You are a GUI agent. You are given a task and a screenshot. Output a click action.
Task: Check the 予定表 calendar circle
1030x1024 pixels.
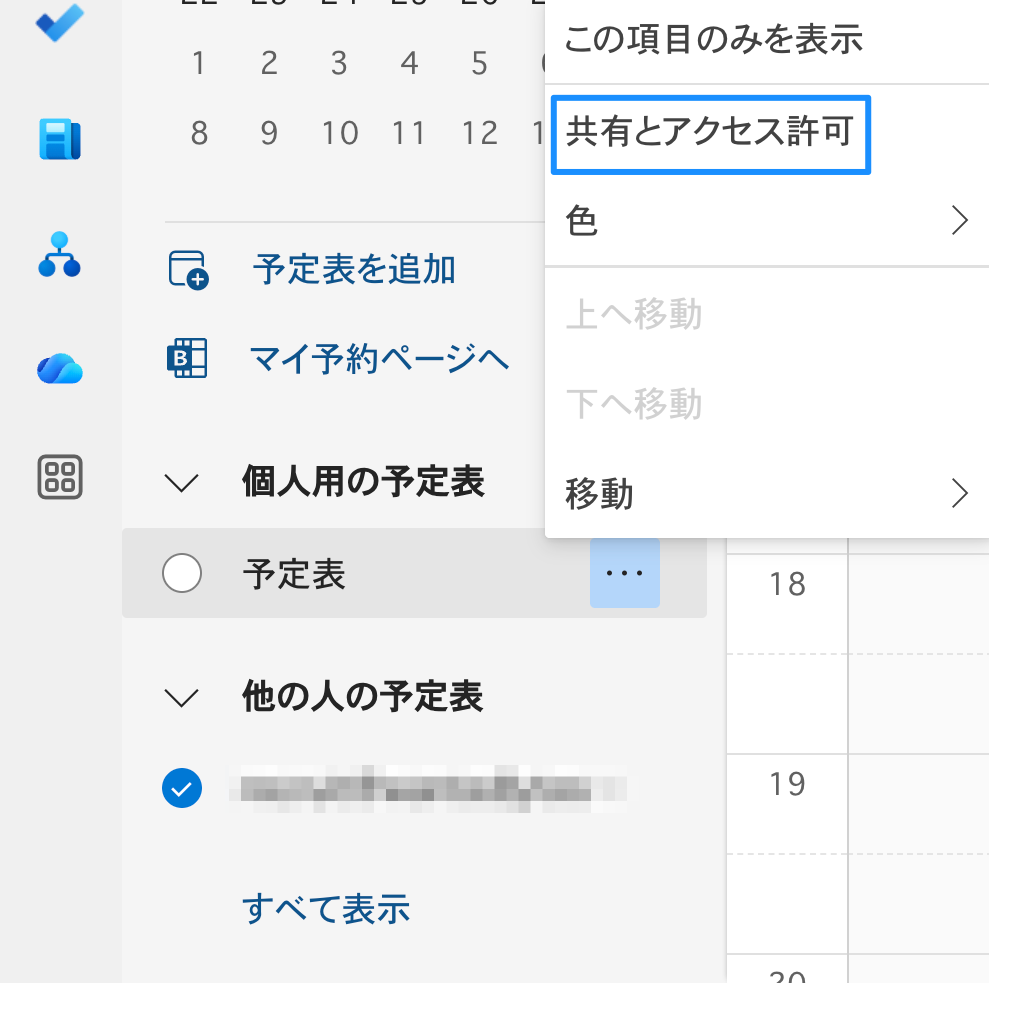181,574
